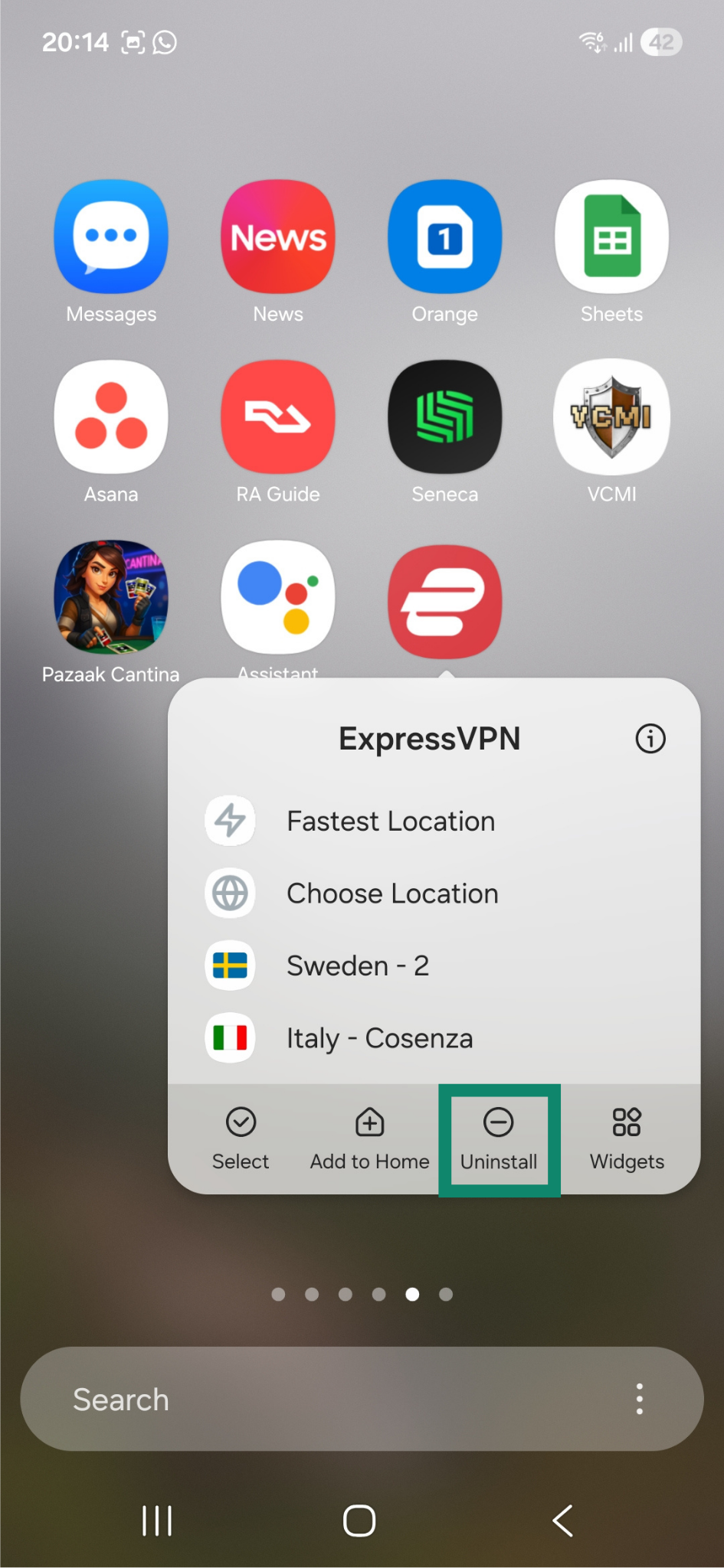Launch Seneca app

coord(444,418)
